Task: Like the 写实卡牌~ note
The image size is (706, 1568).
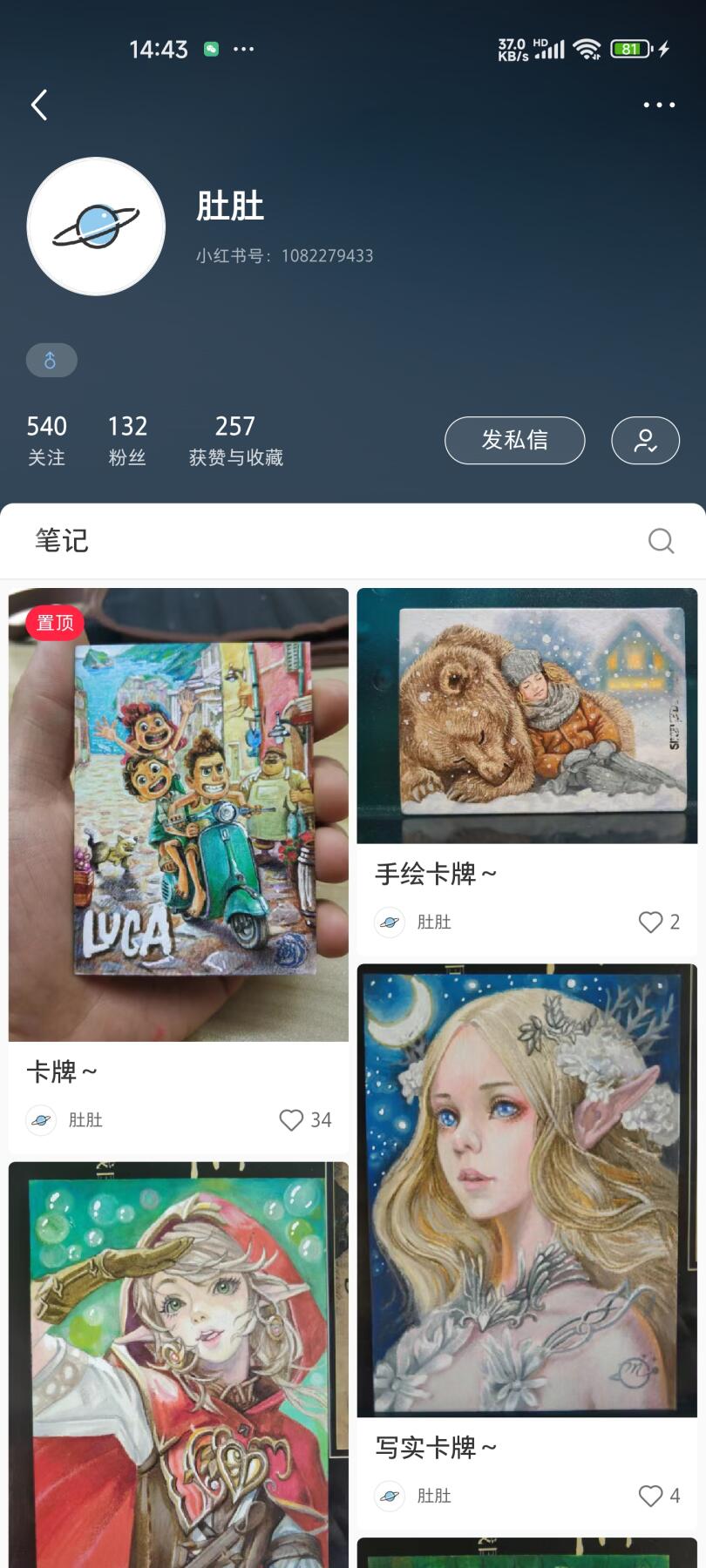Action: click(650, 1496)
